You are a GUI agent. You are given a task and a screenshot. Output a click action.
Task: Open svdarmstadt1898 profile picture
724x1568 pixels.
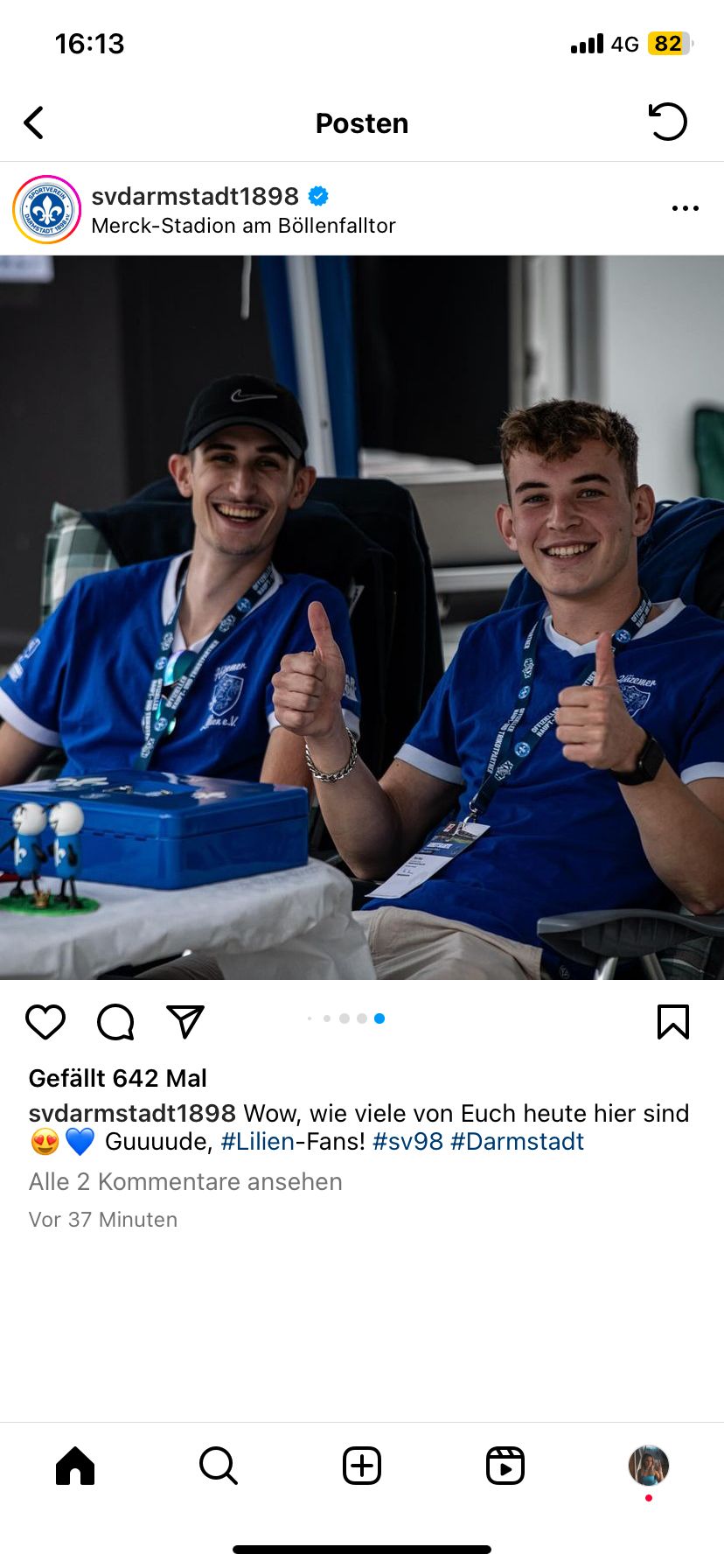[46, 210]
